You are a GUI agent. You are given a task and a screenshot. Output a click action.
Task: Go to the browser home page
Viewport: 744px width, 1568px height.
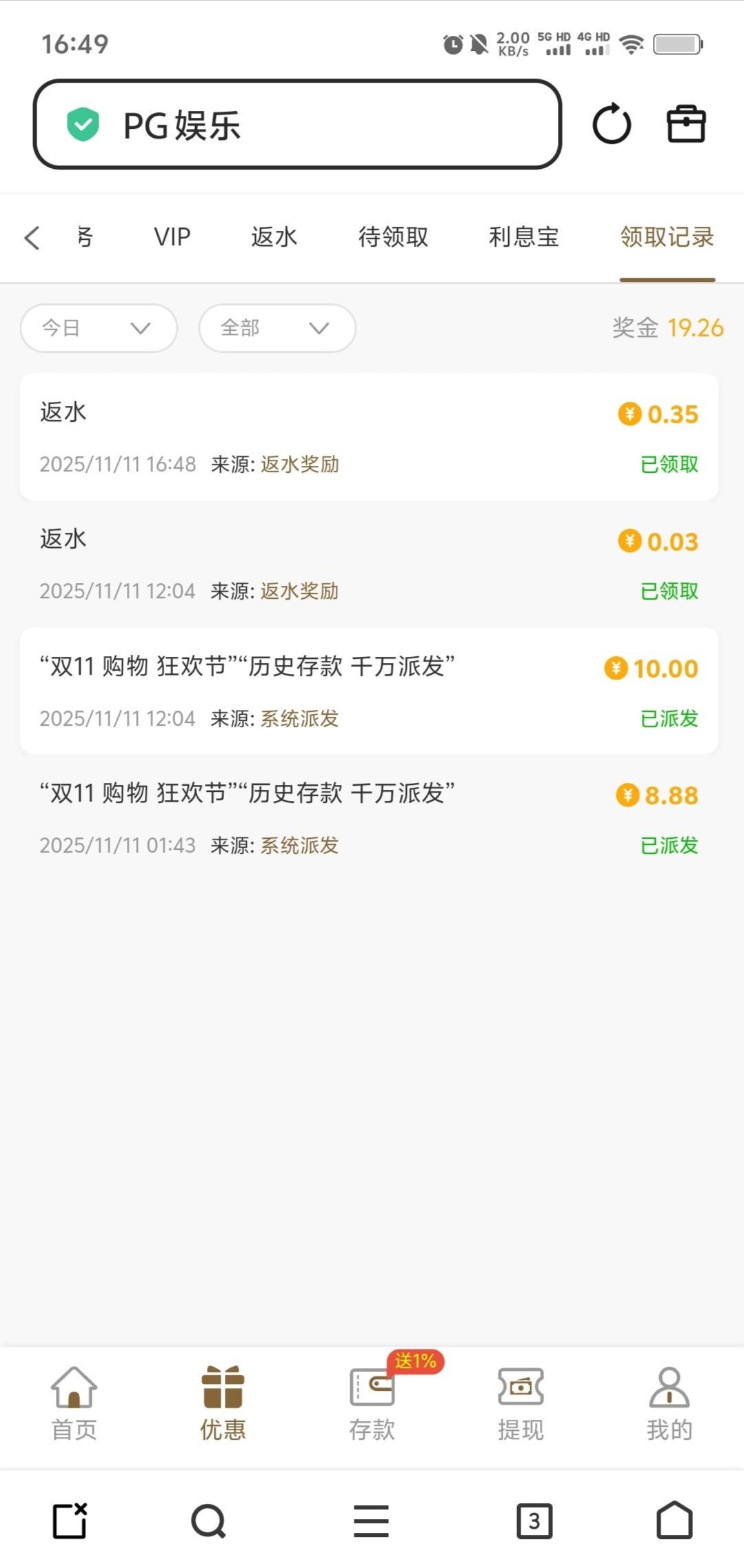tap(674, 1520)
